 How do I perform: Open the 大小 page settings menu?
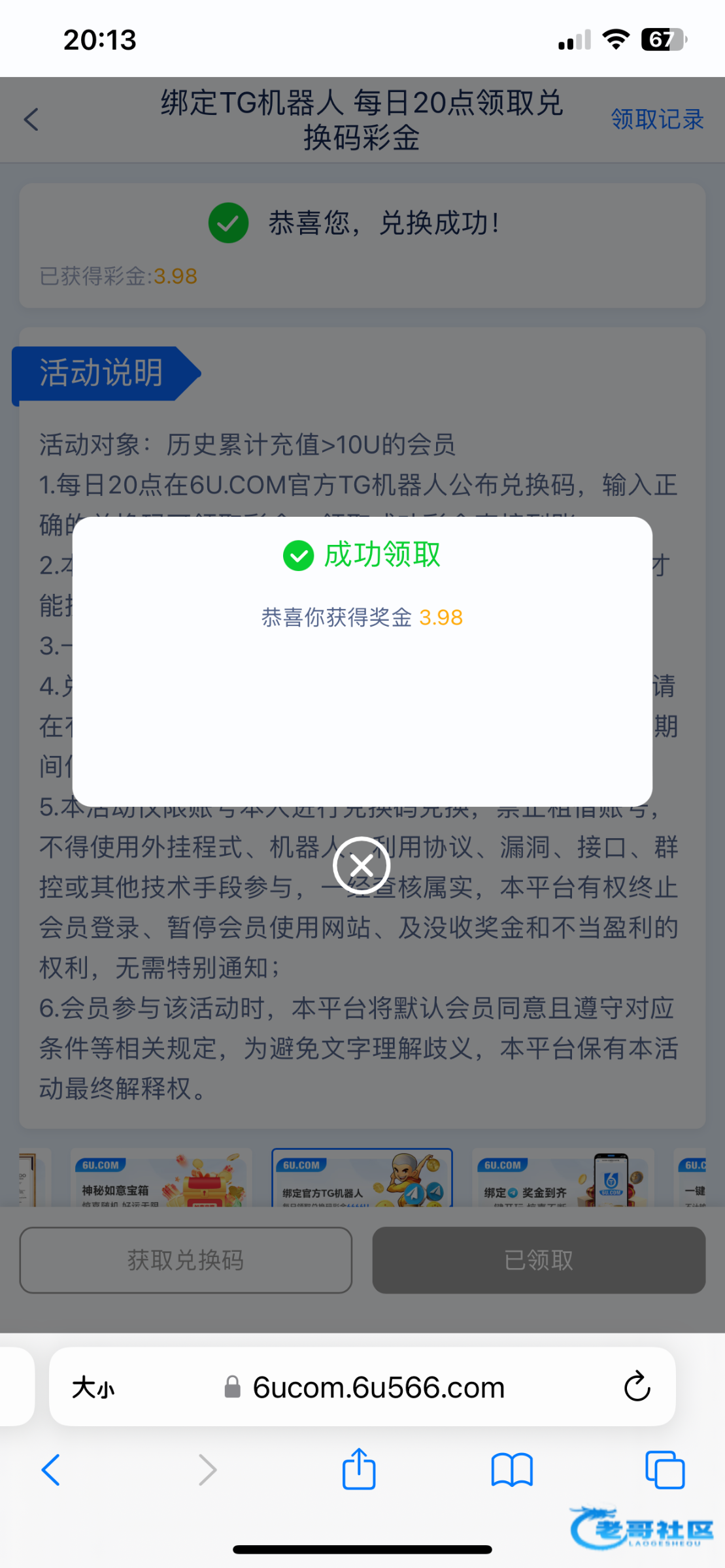(93, 1387)
